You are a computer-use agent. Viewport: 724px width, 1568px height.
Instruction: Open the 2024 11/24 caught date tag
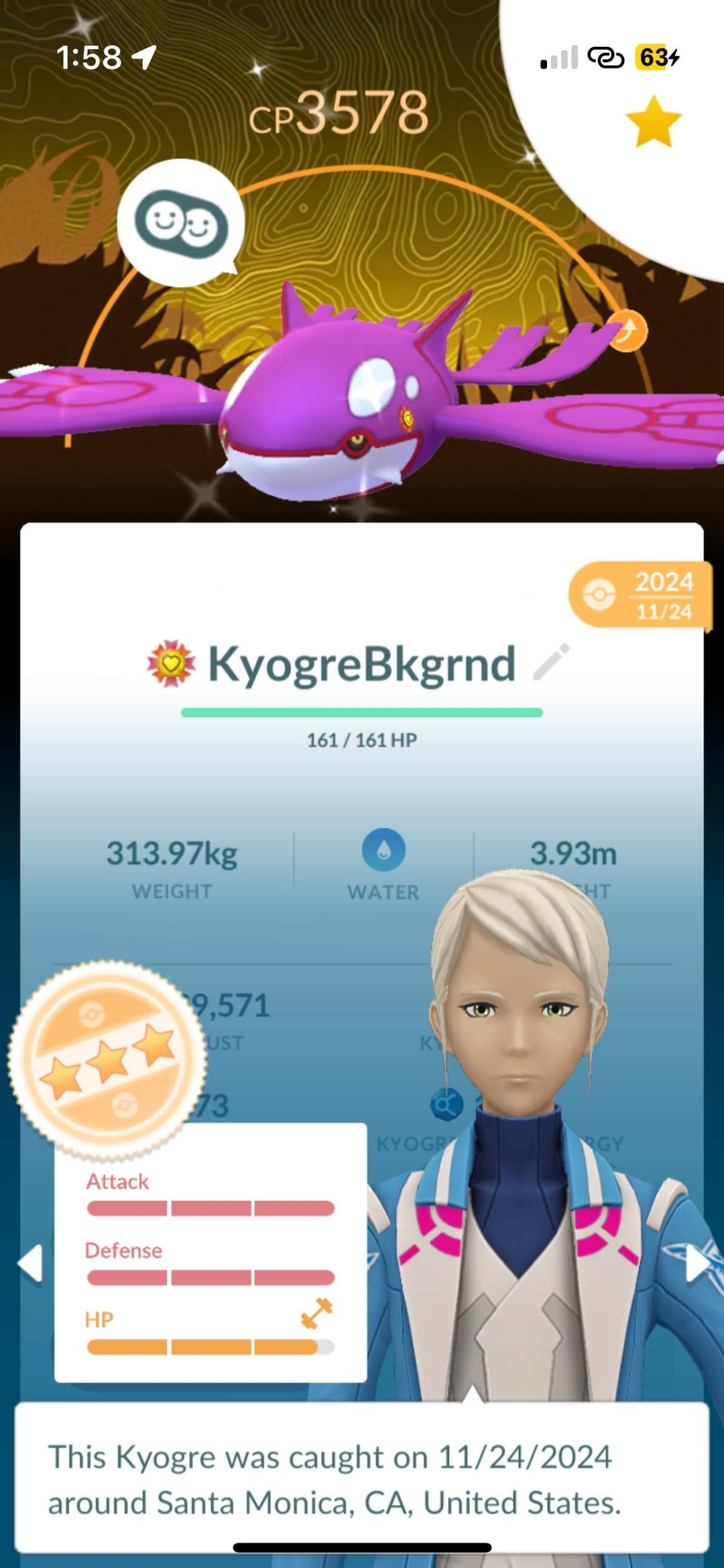coord(640,595)
